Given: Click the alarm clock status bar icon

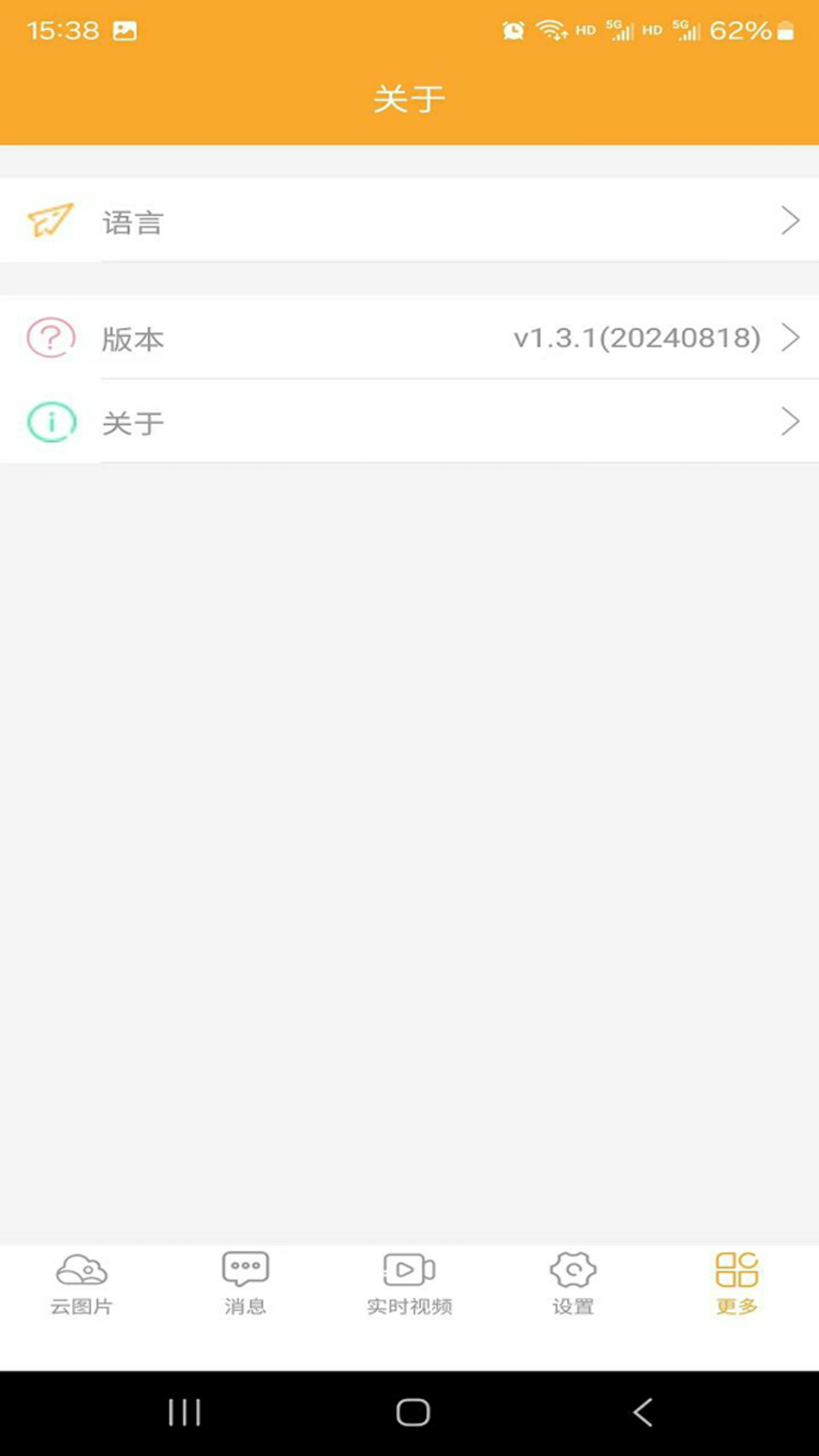Looking at the screenshot, I should click(513, 30).
